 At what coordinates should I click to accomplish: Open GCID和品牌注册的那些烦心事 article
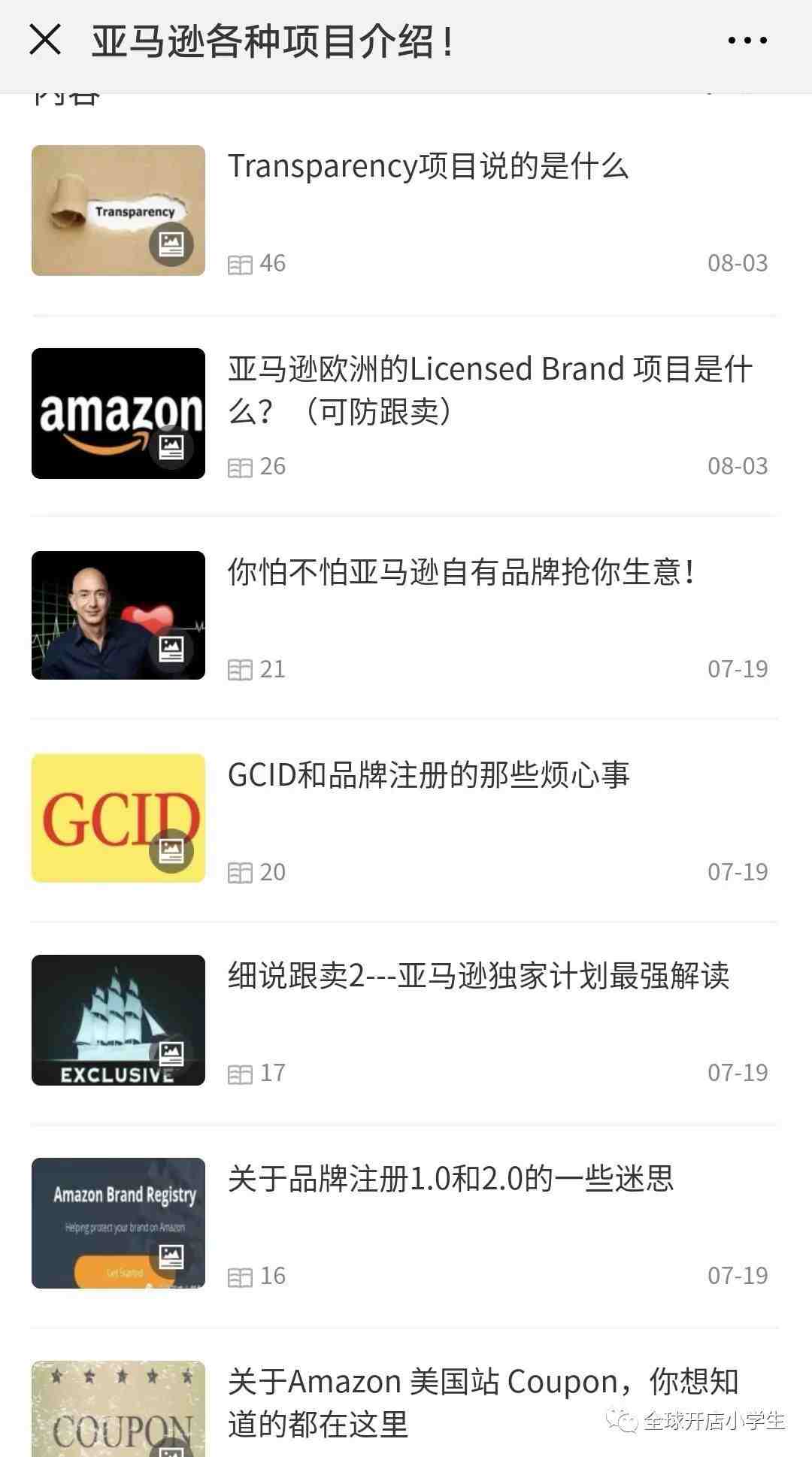(x=428, y=776)
